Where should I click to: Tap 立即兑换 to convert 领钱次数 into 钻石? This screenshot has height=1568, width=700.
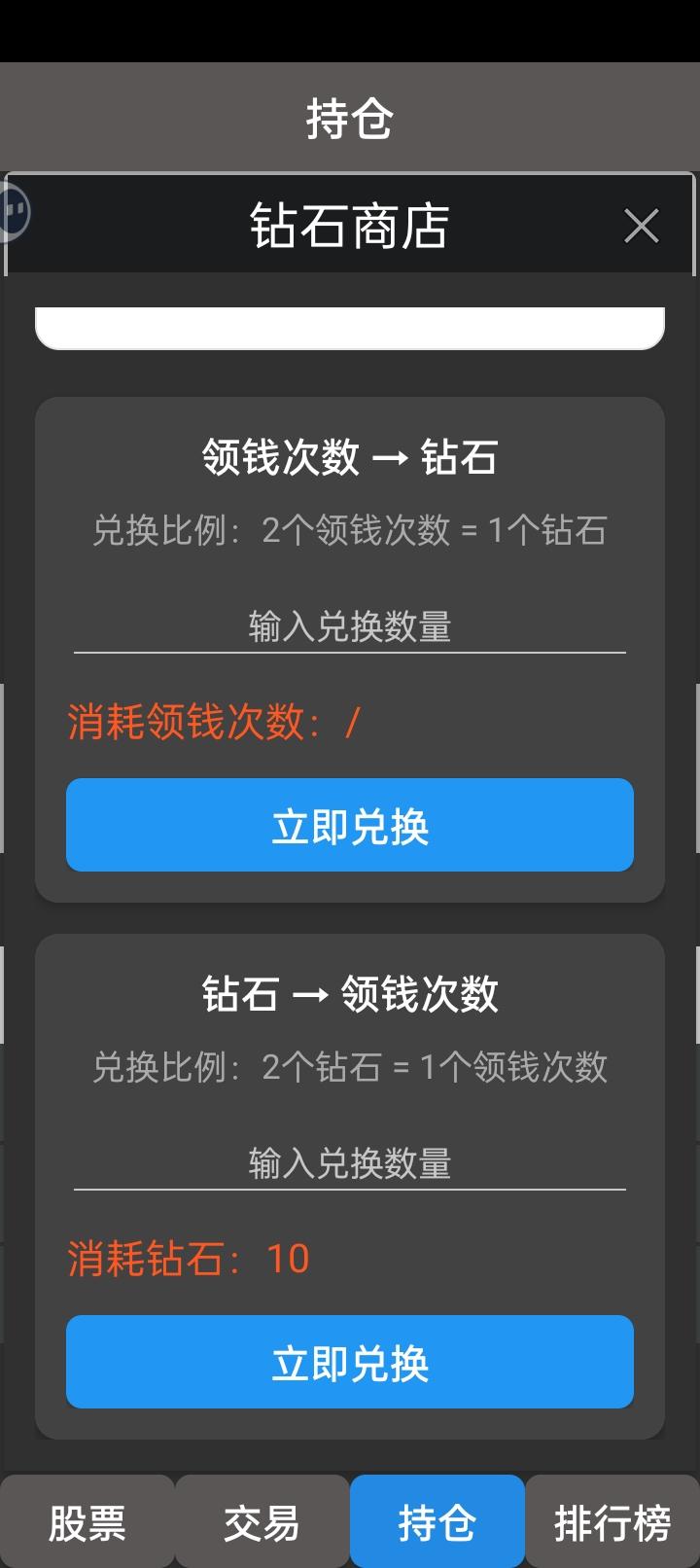click(x=349, y=825)
